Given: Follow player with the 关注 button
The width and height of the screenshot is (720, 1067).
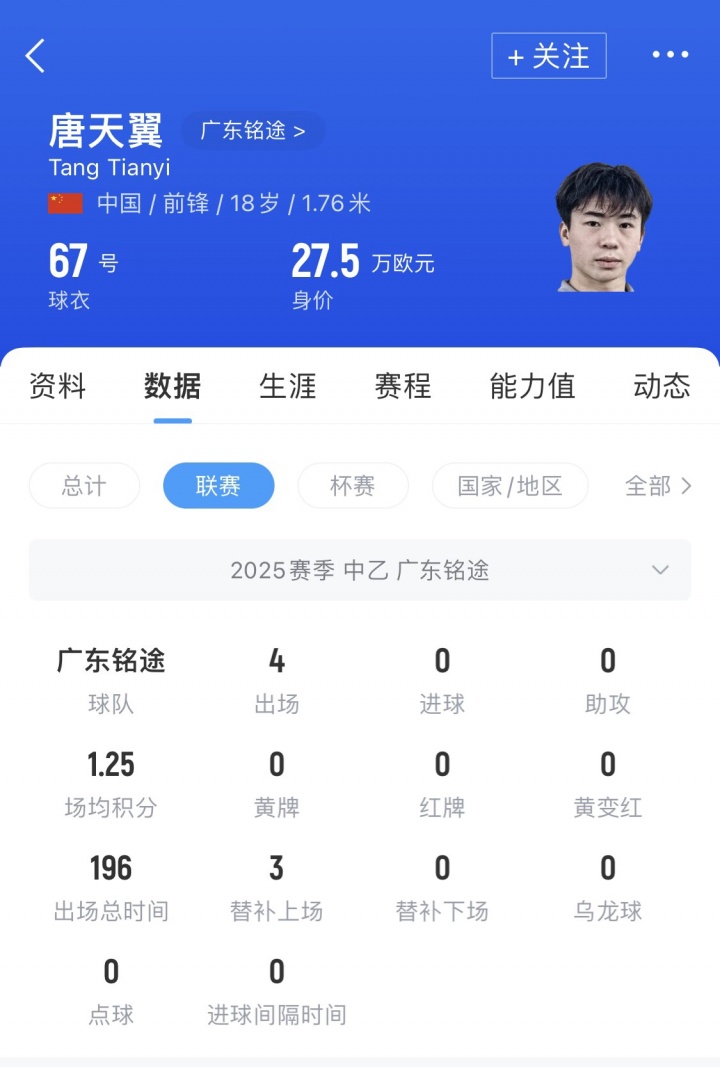Looking at the screenshot, I should [548, 56].
